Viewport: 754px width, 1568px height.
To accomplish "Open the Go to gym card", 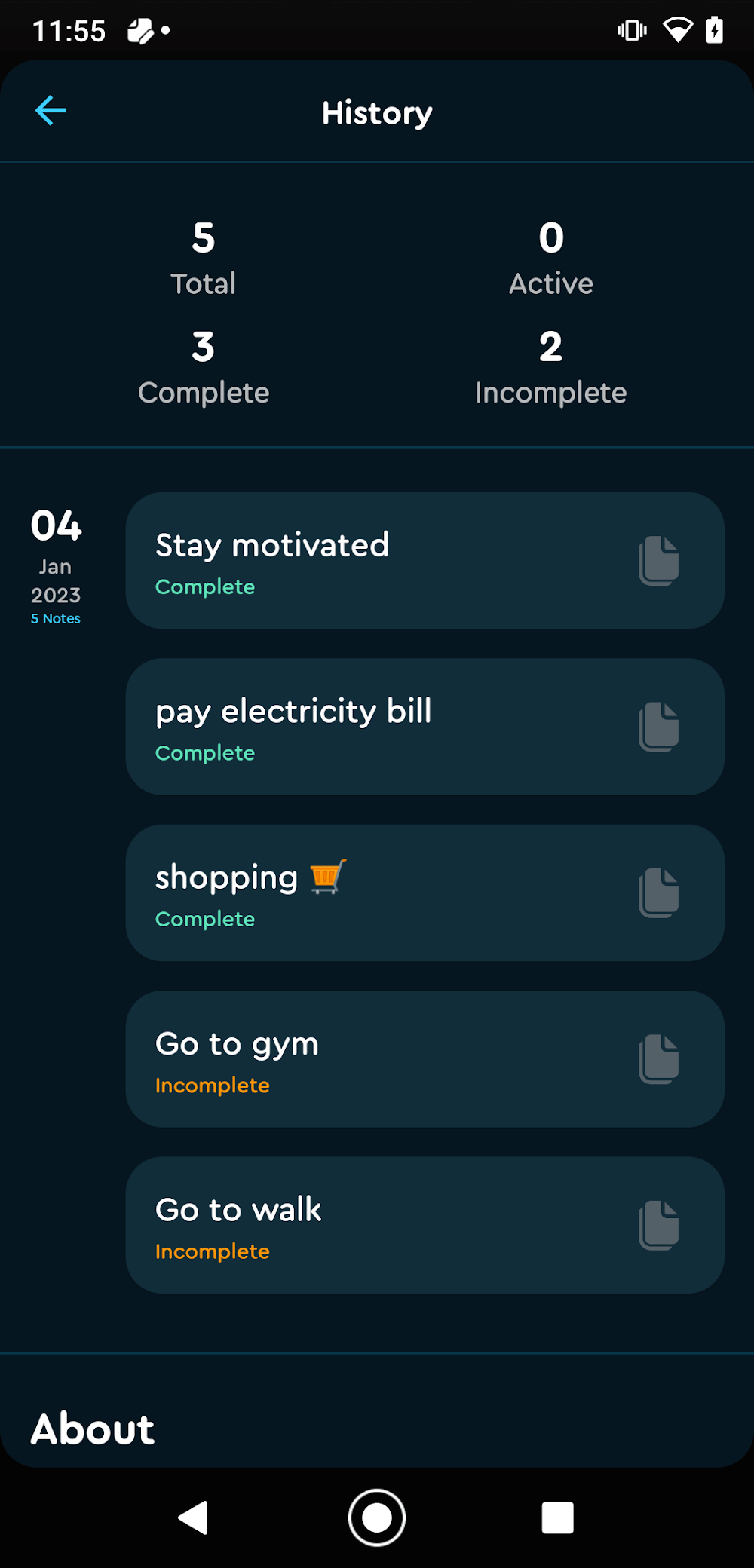I will pyautogui.click(x=377, y=1059).
